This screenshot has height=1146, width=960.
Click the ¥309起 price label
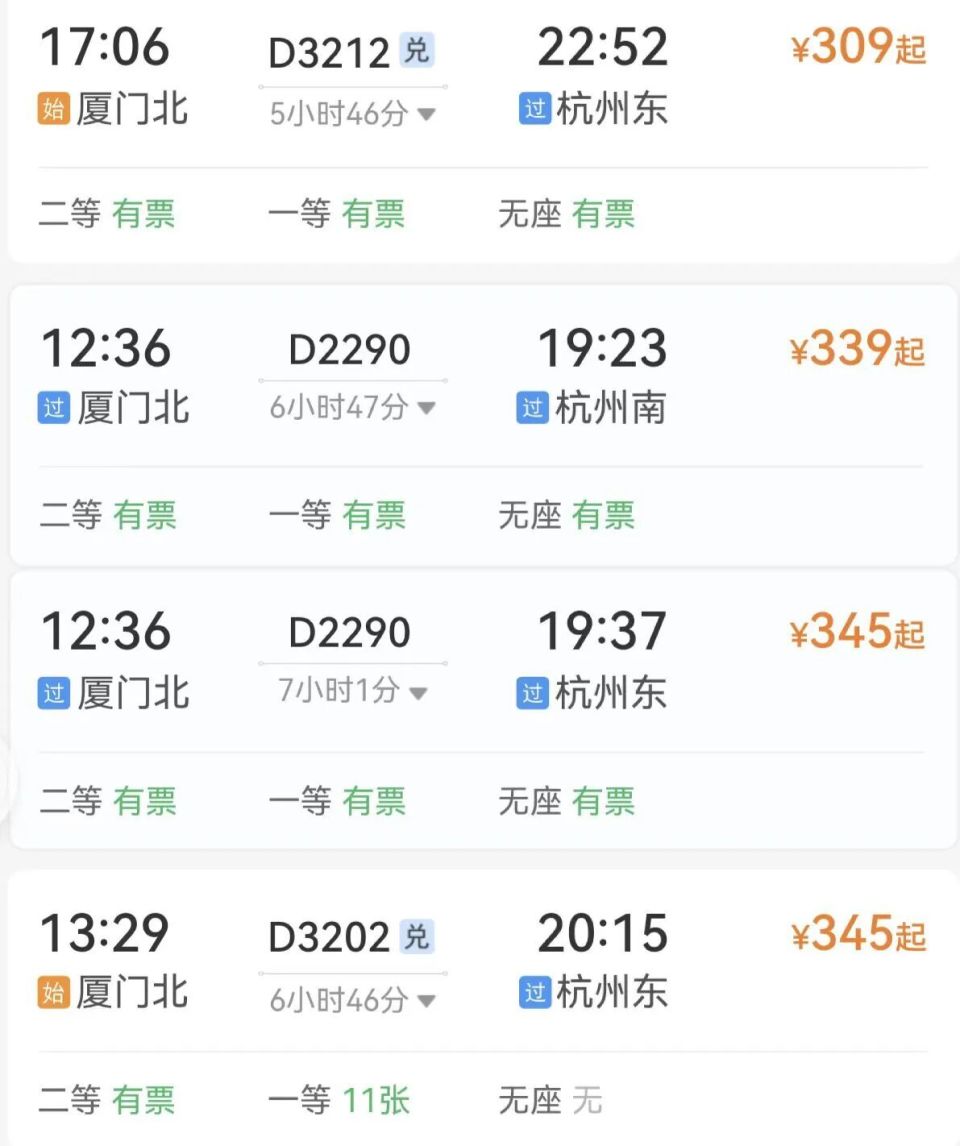[x=856, y=46]
